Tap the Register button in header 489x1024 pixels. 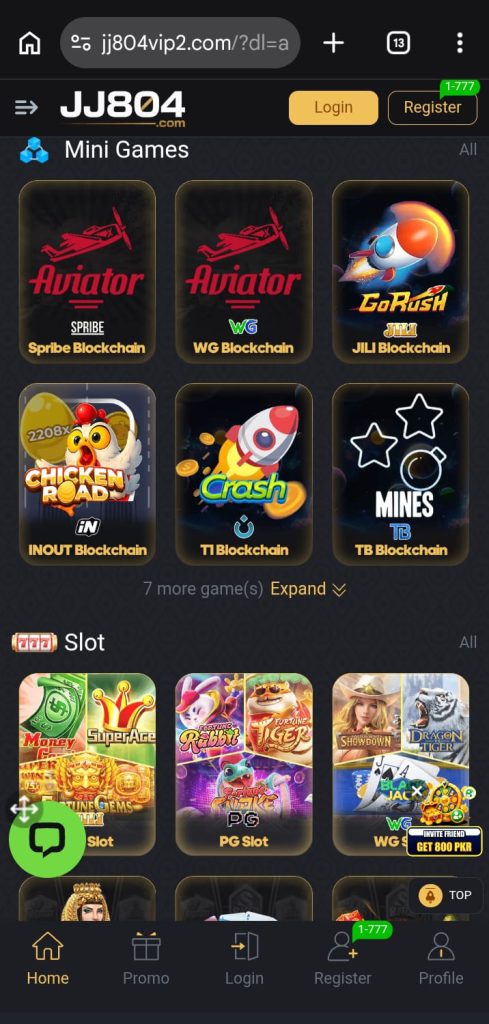tap(432, 108)
